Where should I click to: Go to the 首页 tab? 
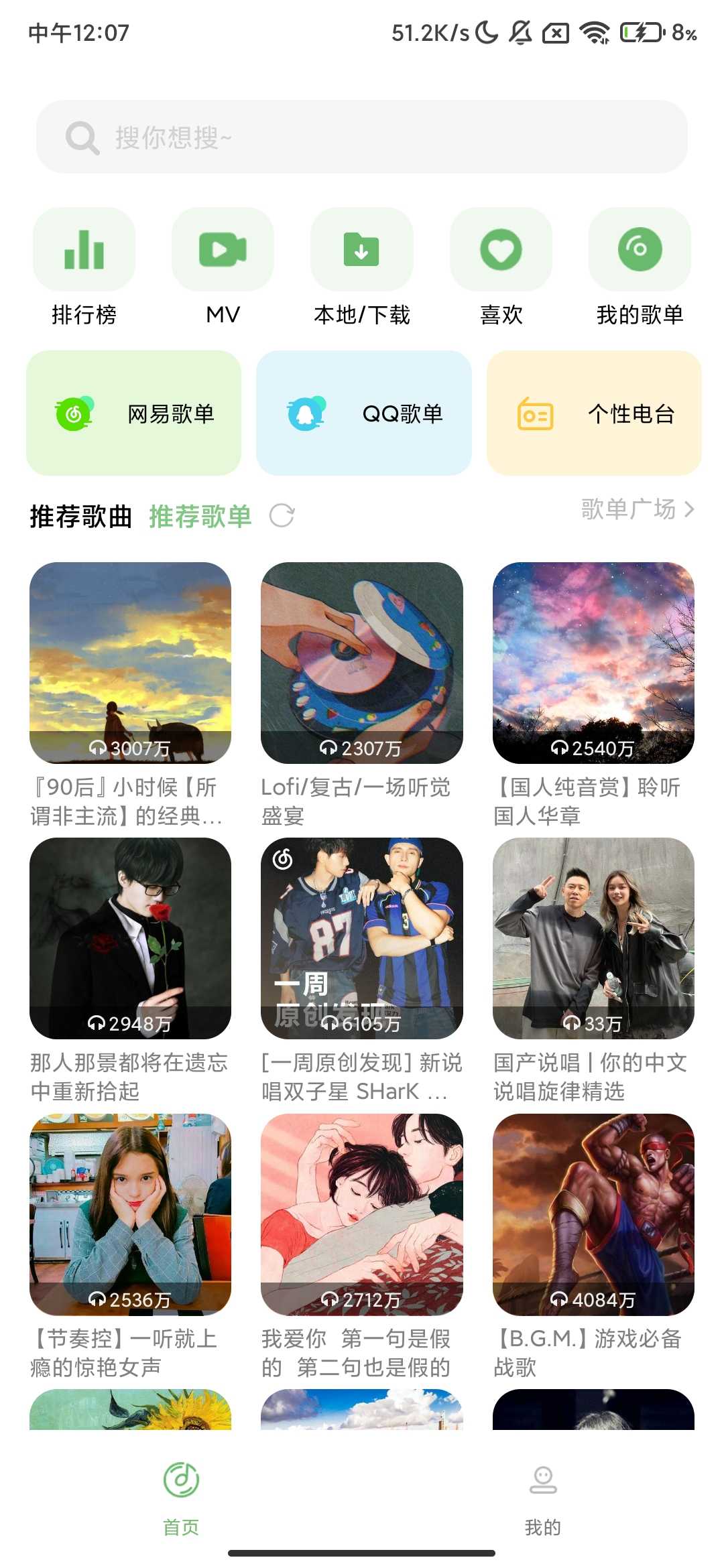(181, 1500)
